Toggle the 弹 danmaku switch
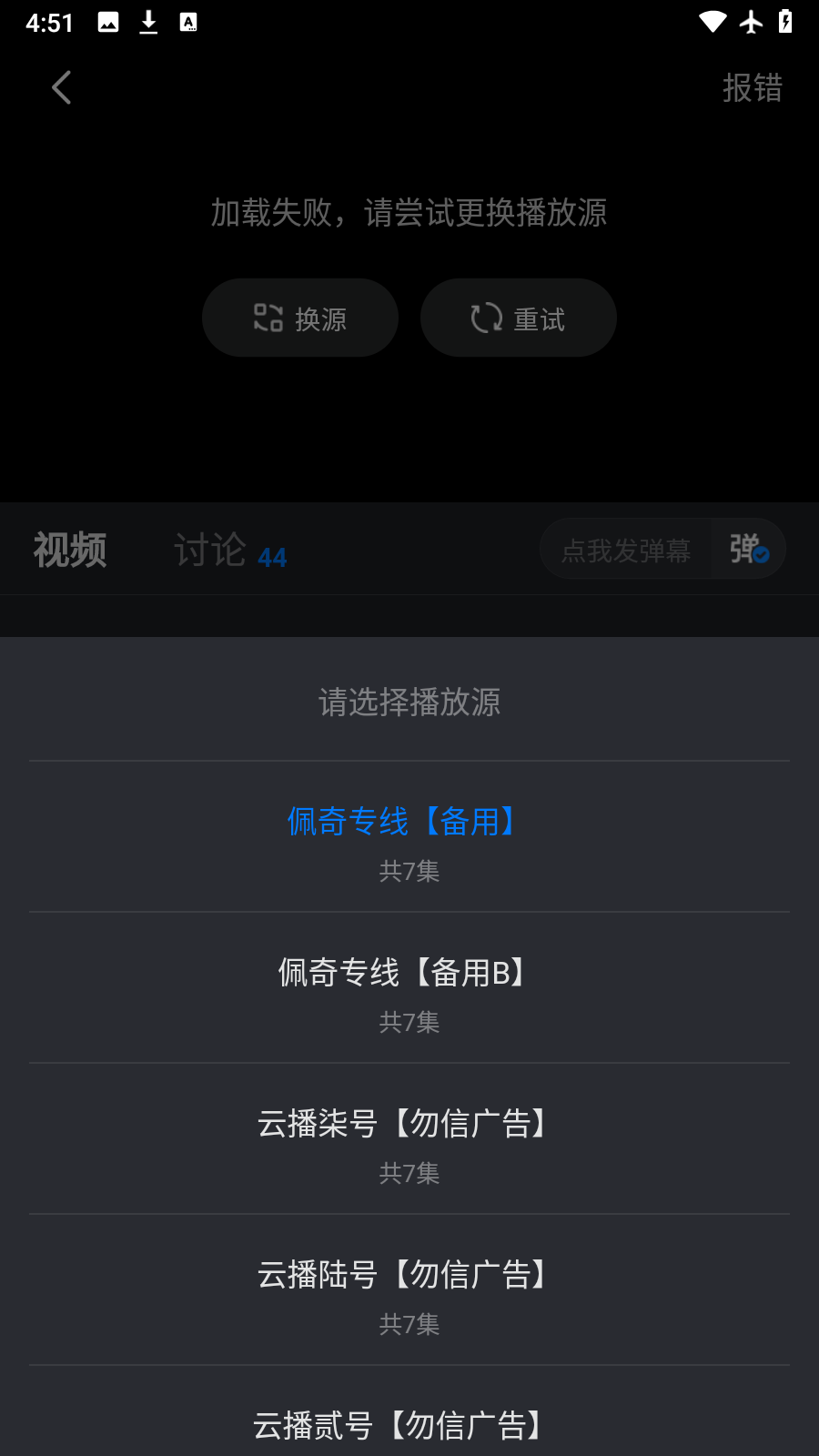 point(749,549)
